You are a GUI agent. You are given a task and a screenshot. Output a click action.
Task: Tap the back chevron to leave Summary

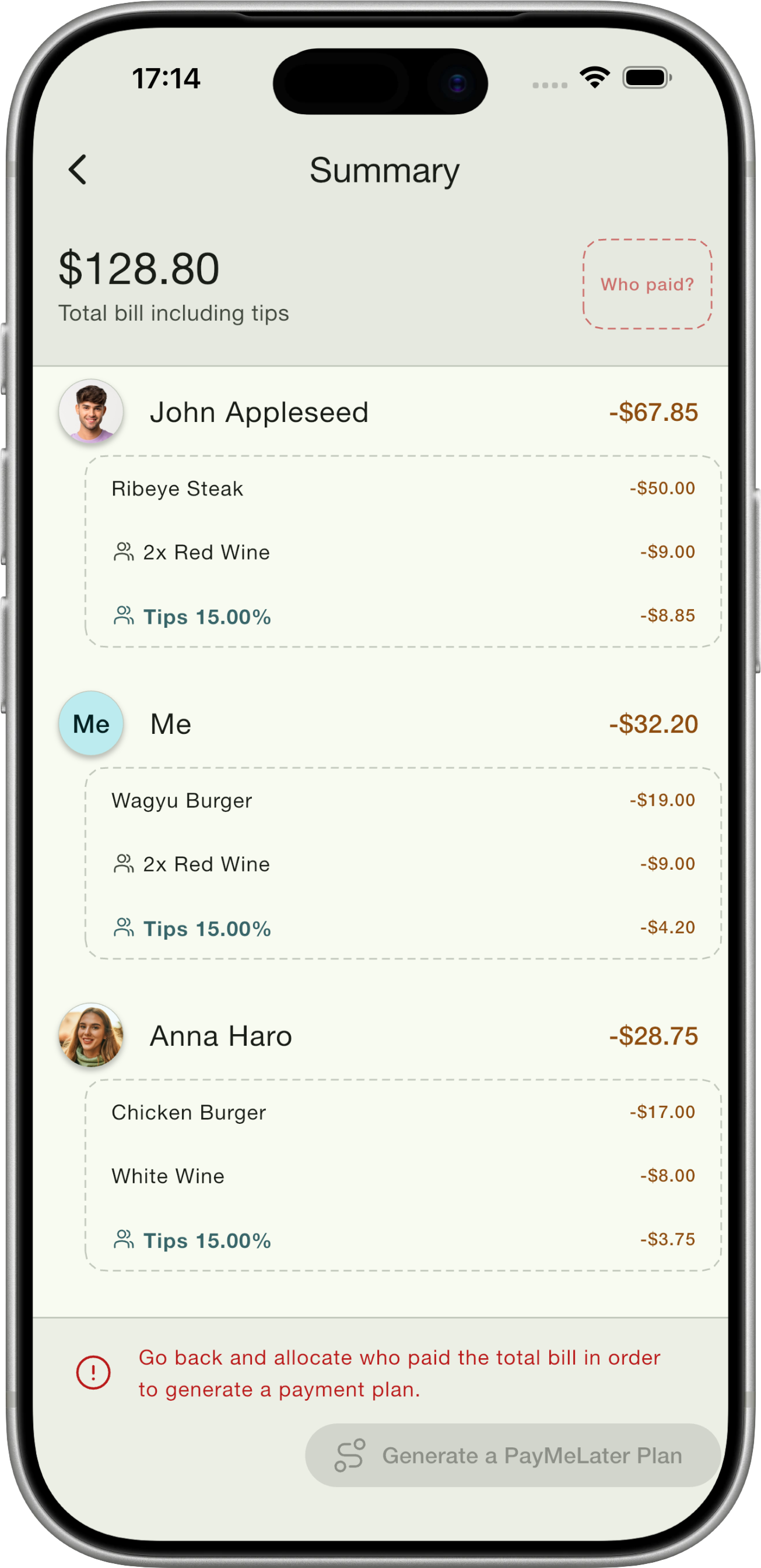coord(79,170)
